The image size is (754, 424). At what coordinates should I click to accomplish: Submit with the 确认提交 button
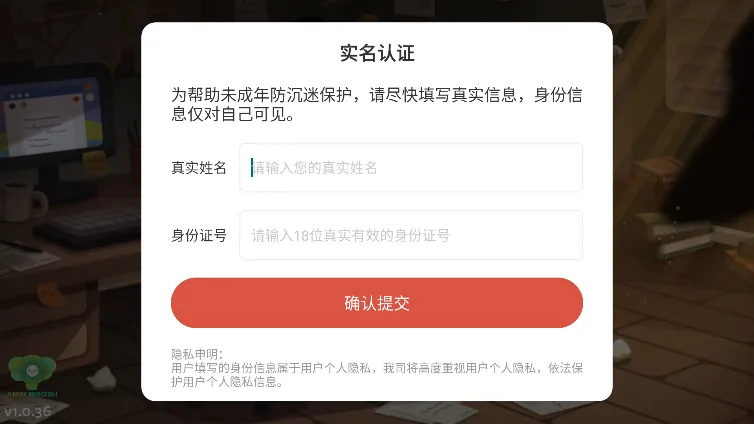tap(377, 303)
